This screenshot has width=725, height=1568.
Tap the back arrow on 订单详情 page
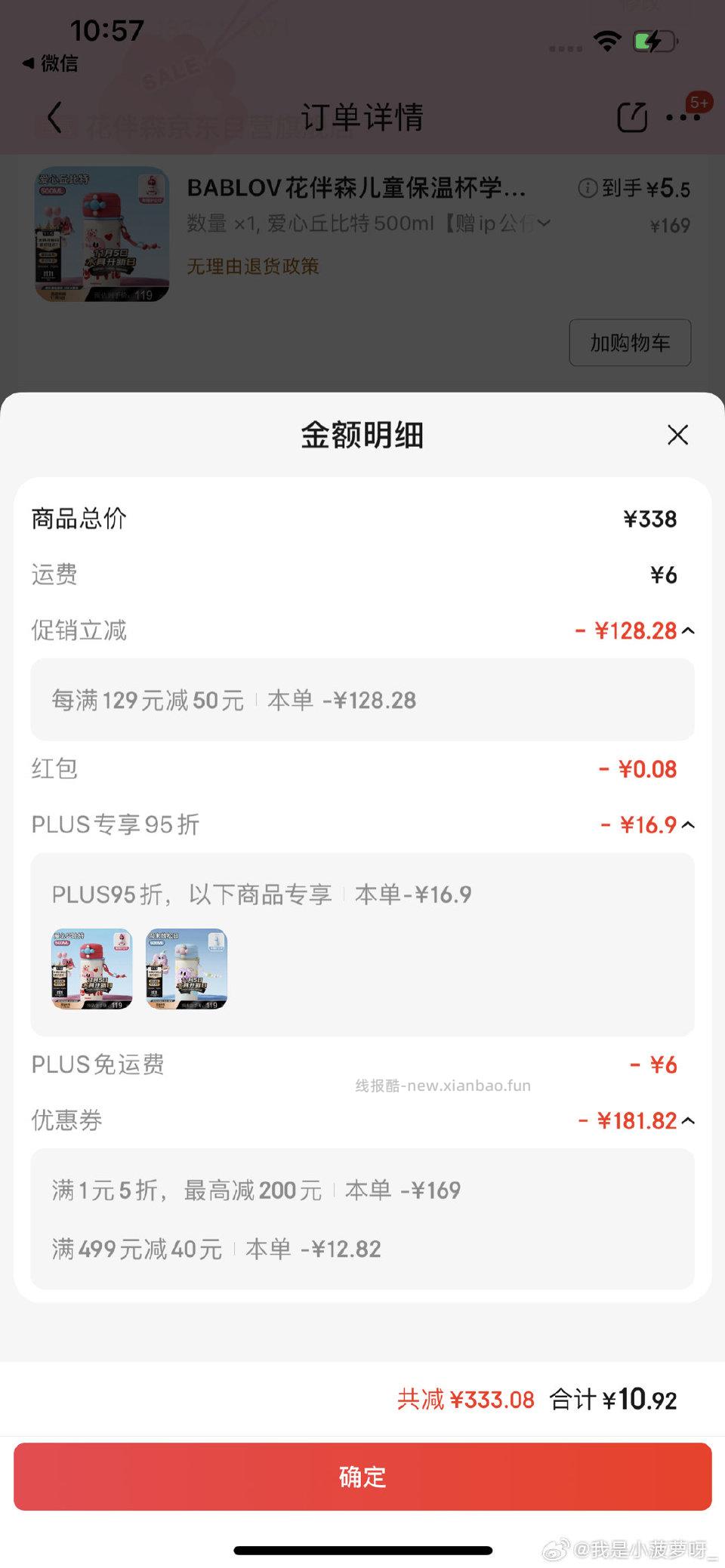click(x=53, y=118)
